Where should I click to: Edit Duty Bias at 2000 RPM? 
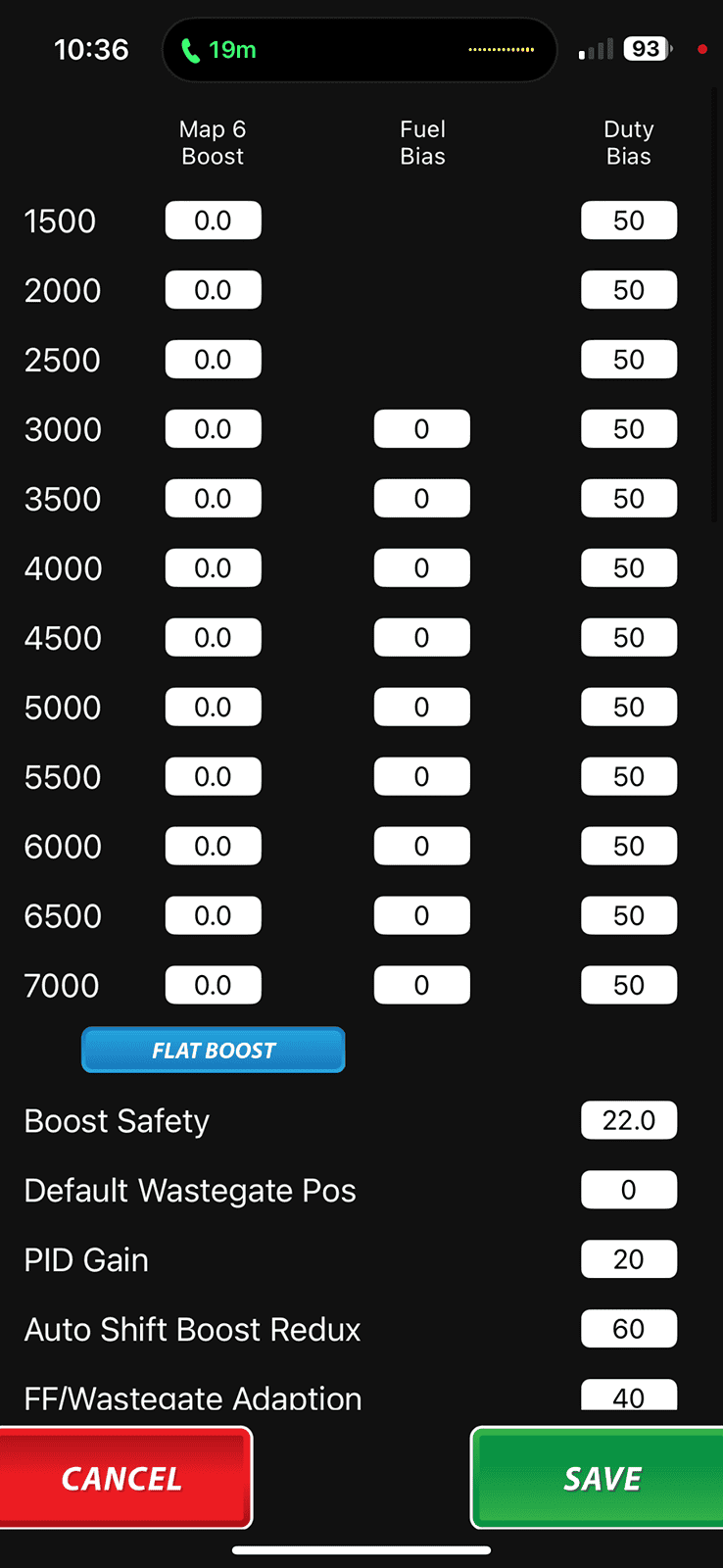(629, 290)
